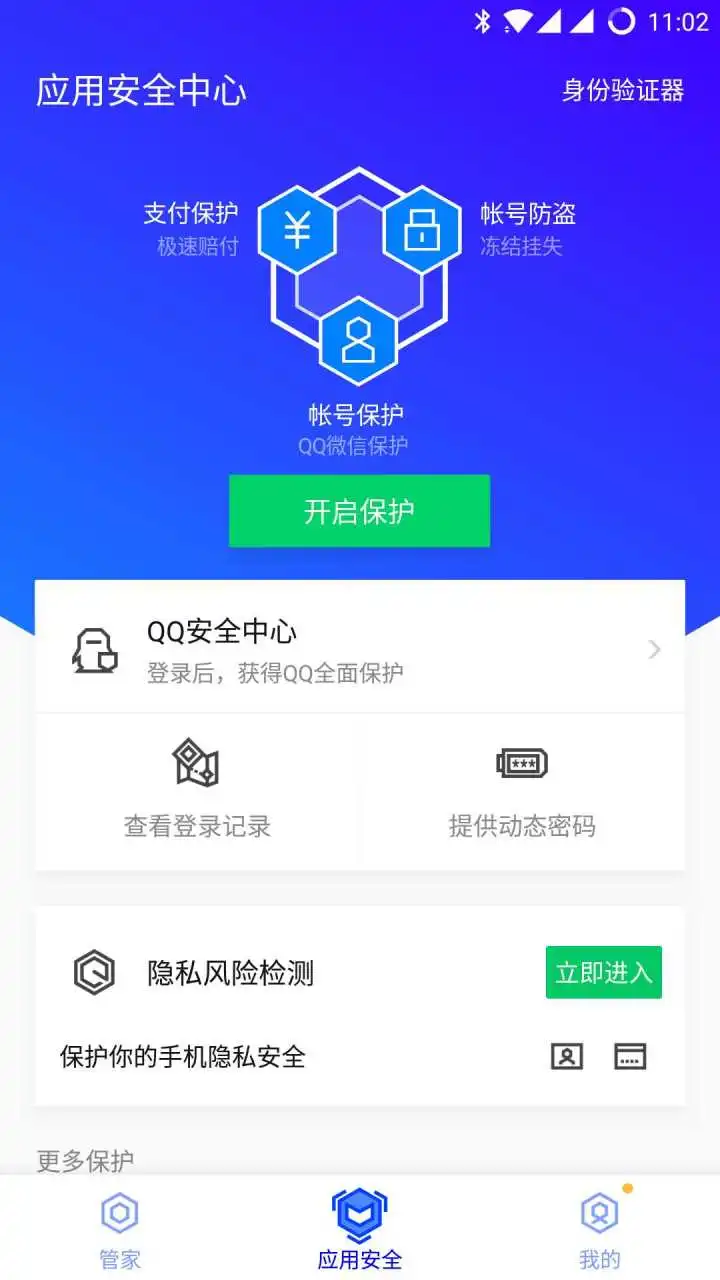Viewport: 720px width, 1280px height.
Task: Open 查看登录记录
Action: [x=197, y=790]
